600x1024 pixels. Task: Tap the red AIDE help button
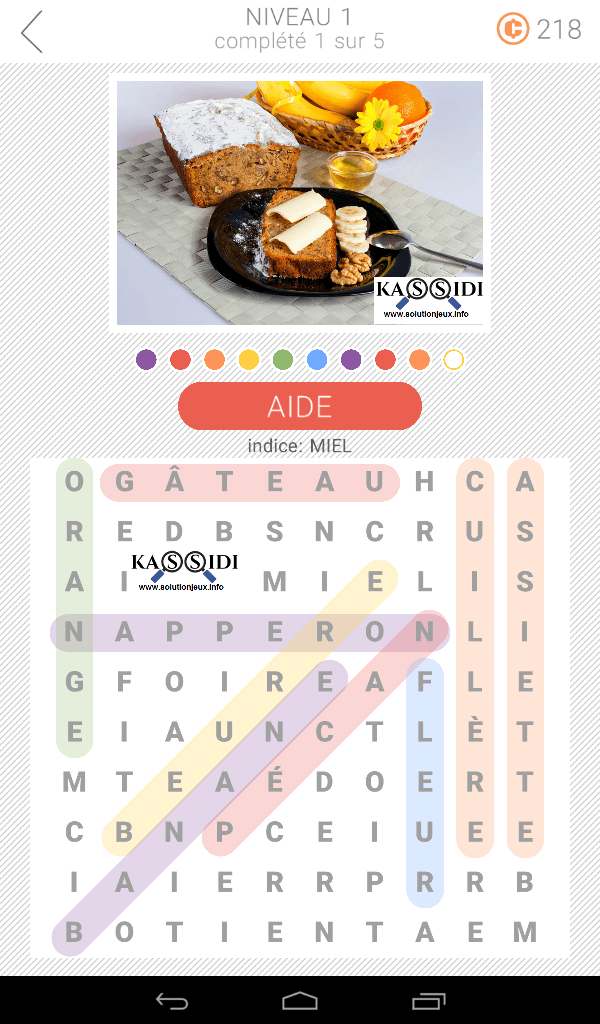pyautogui.click(x=300, y=406)
